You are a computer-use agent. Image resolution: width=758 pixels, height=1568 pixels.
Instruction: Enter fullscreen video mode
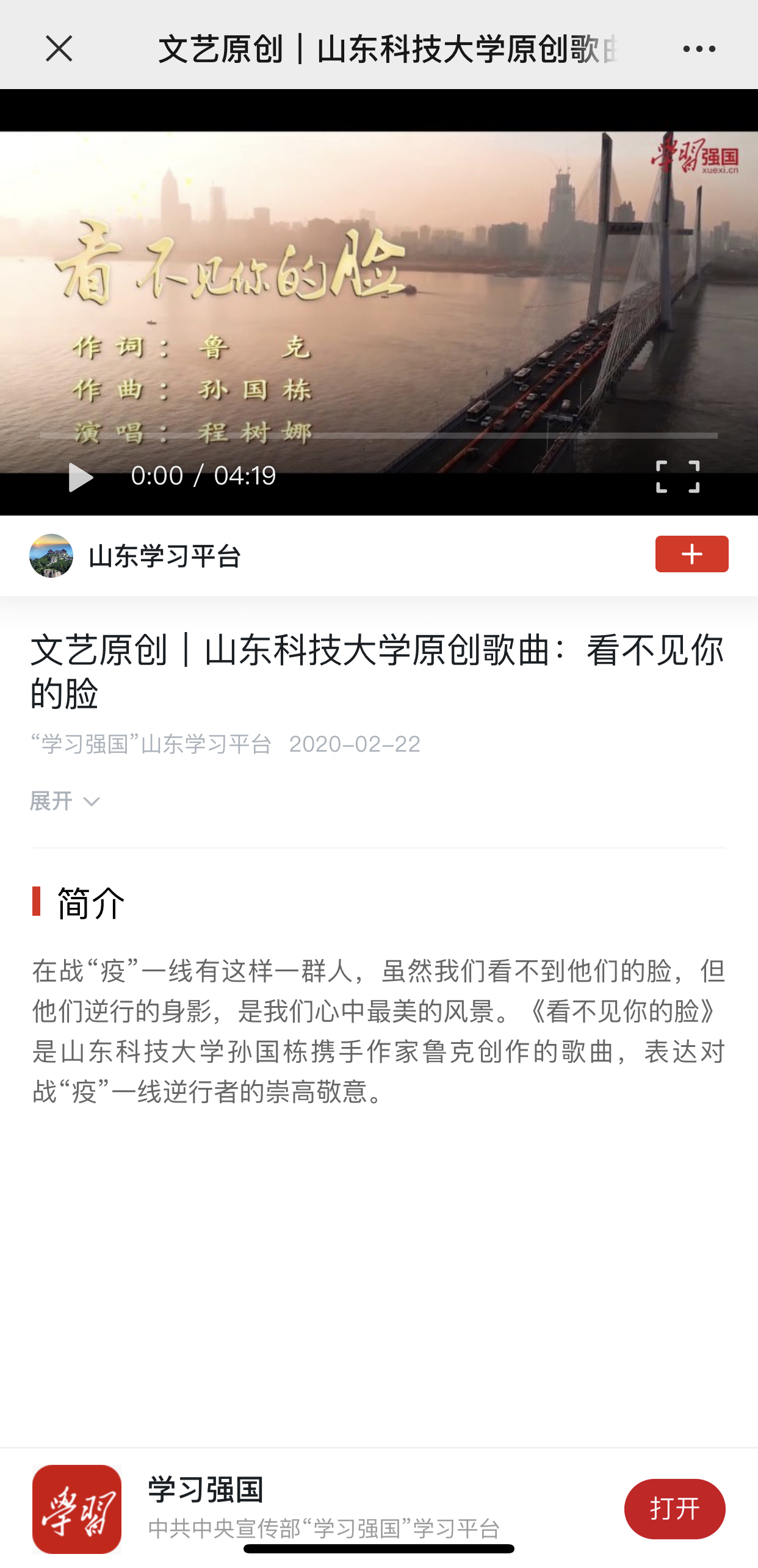coord(677,477)
